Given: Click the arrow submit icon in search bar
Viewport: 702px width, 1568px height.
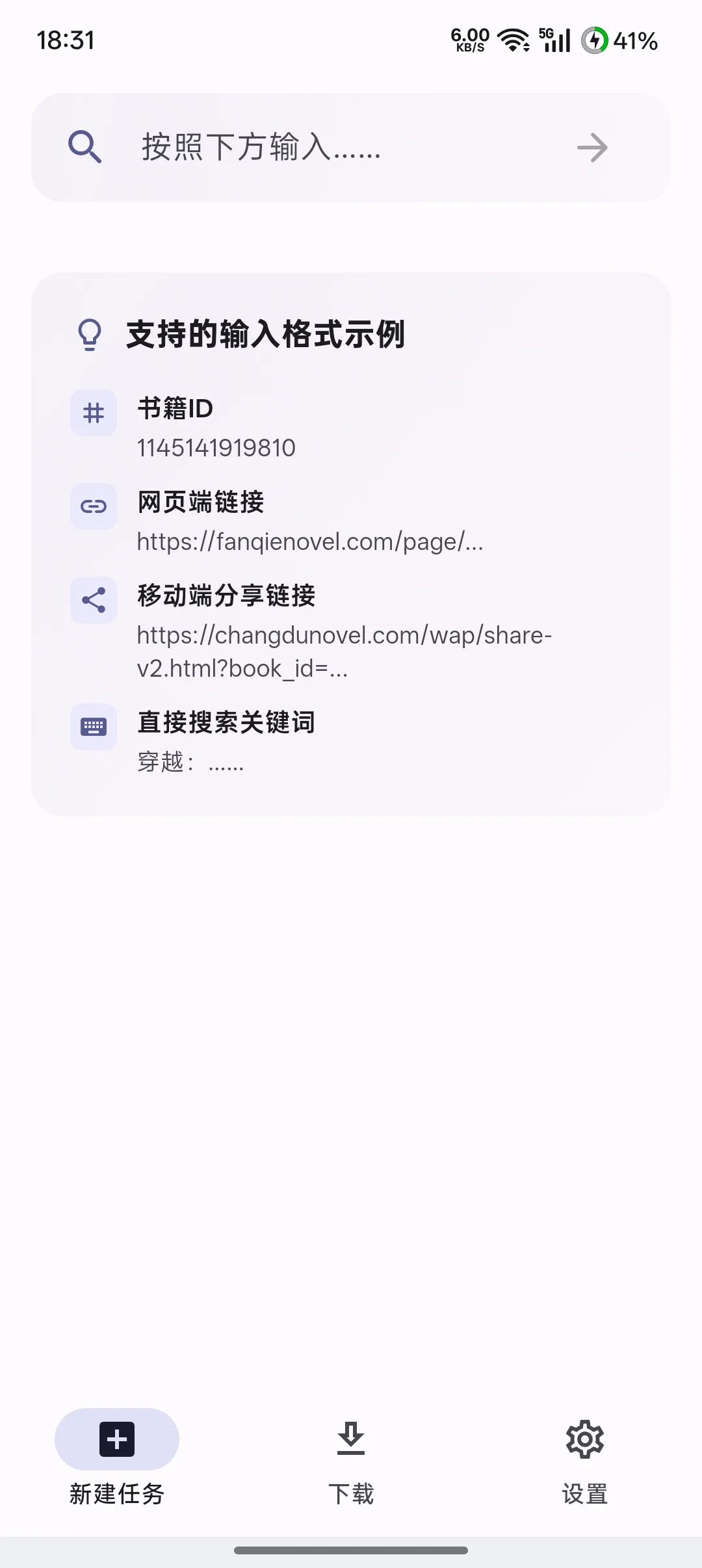Looking at the screenshot, I should 592,148.
